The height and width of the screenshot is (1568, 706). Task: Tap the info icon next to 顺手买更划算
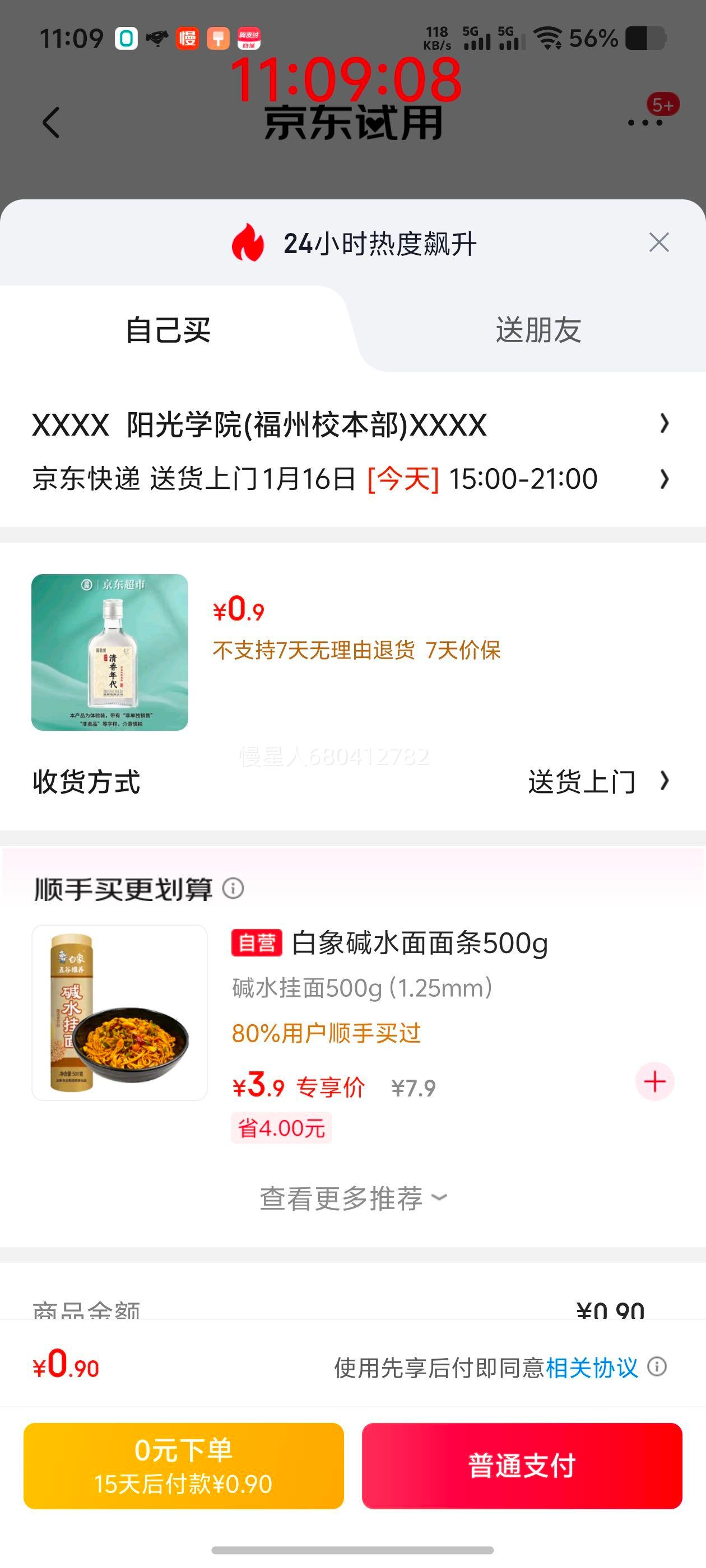click(x=231, y=889)
